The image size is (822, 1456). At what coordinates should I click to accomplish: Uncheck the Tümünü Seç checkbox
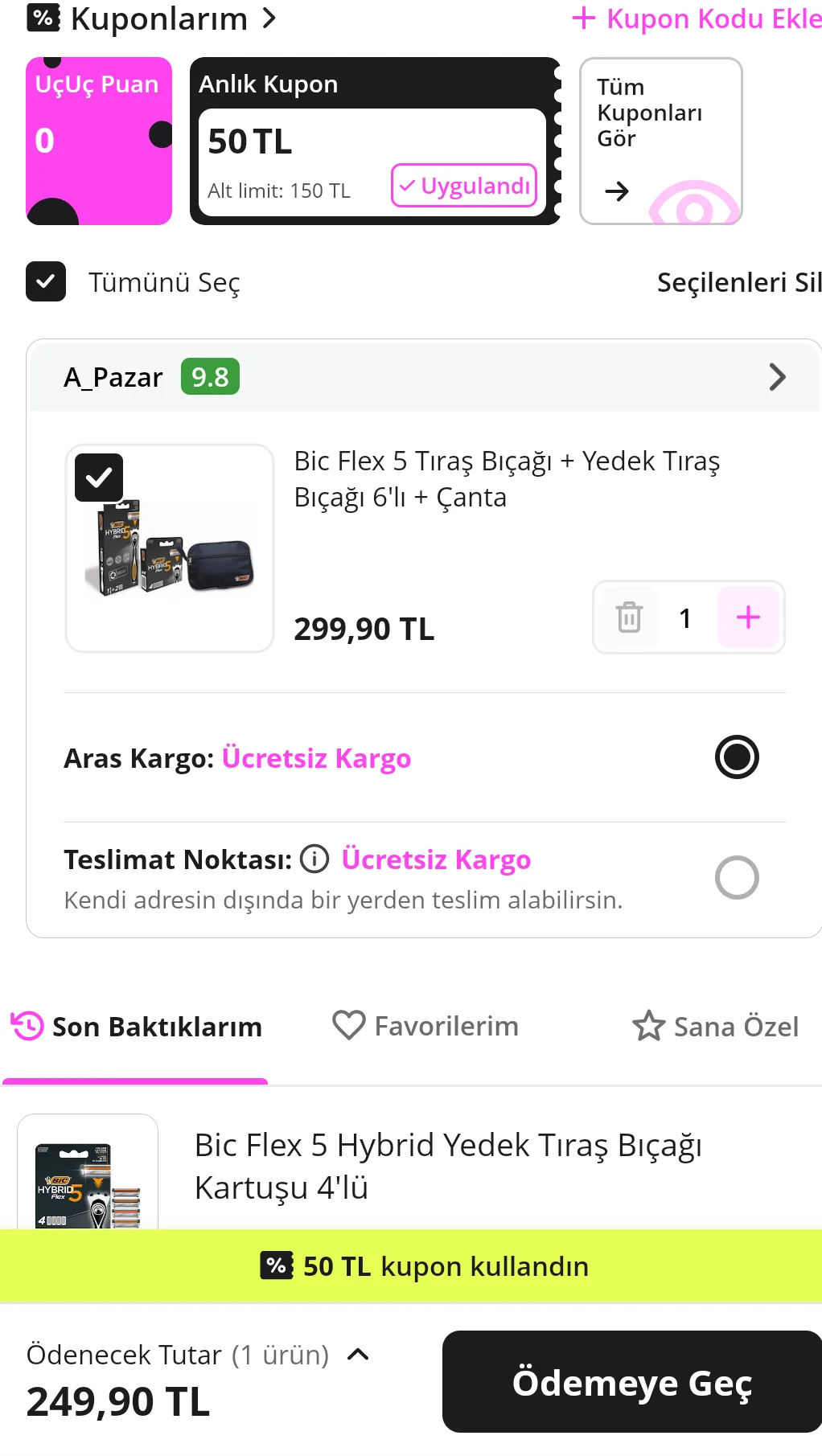[x=46, y=282]
